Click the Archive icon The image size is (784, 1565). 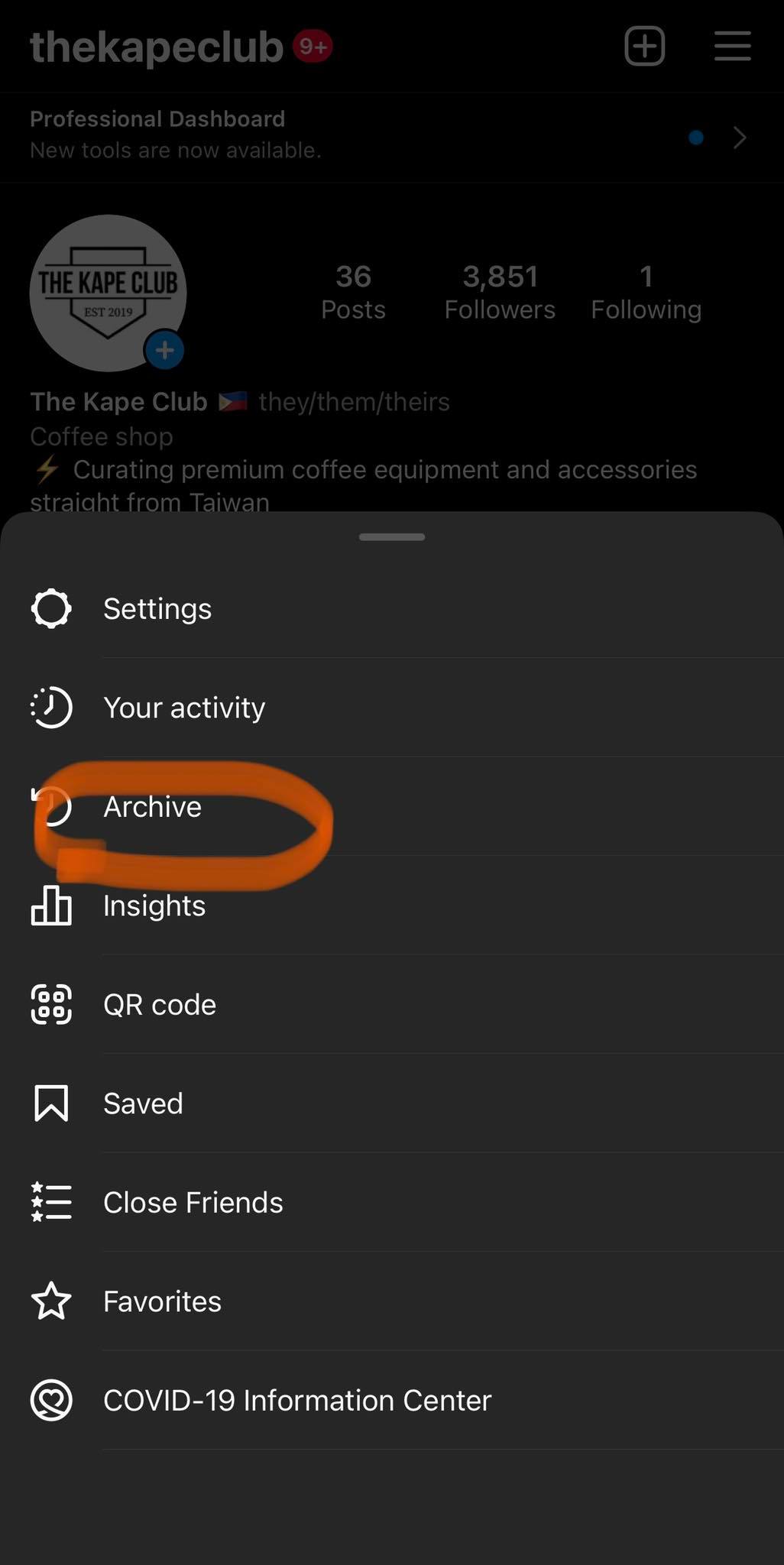click(50, 806)
